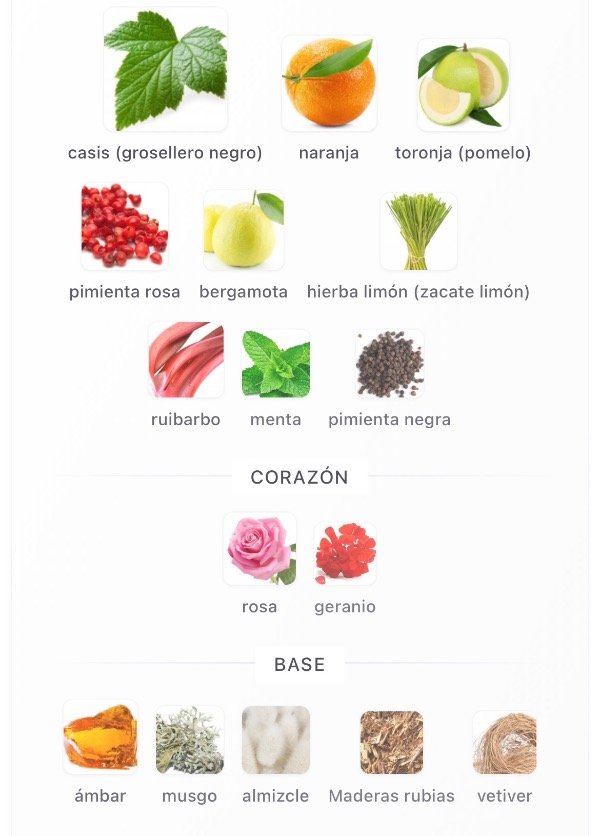View the pimienta negra note
The height and width of the screenshot is (836, 600).
[x=389, y=364]
